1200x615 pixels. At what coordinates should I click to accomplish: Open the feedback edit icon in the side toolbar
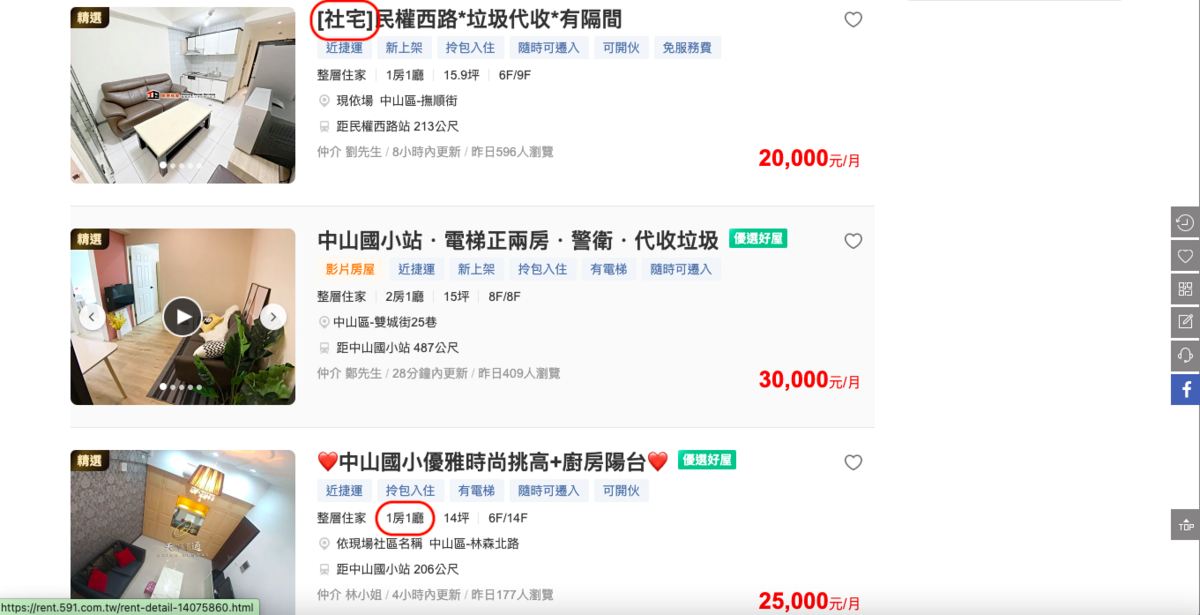click(1185, 322)
